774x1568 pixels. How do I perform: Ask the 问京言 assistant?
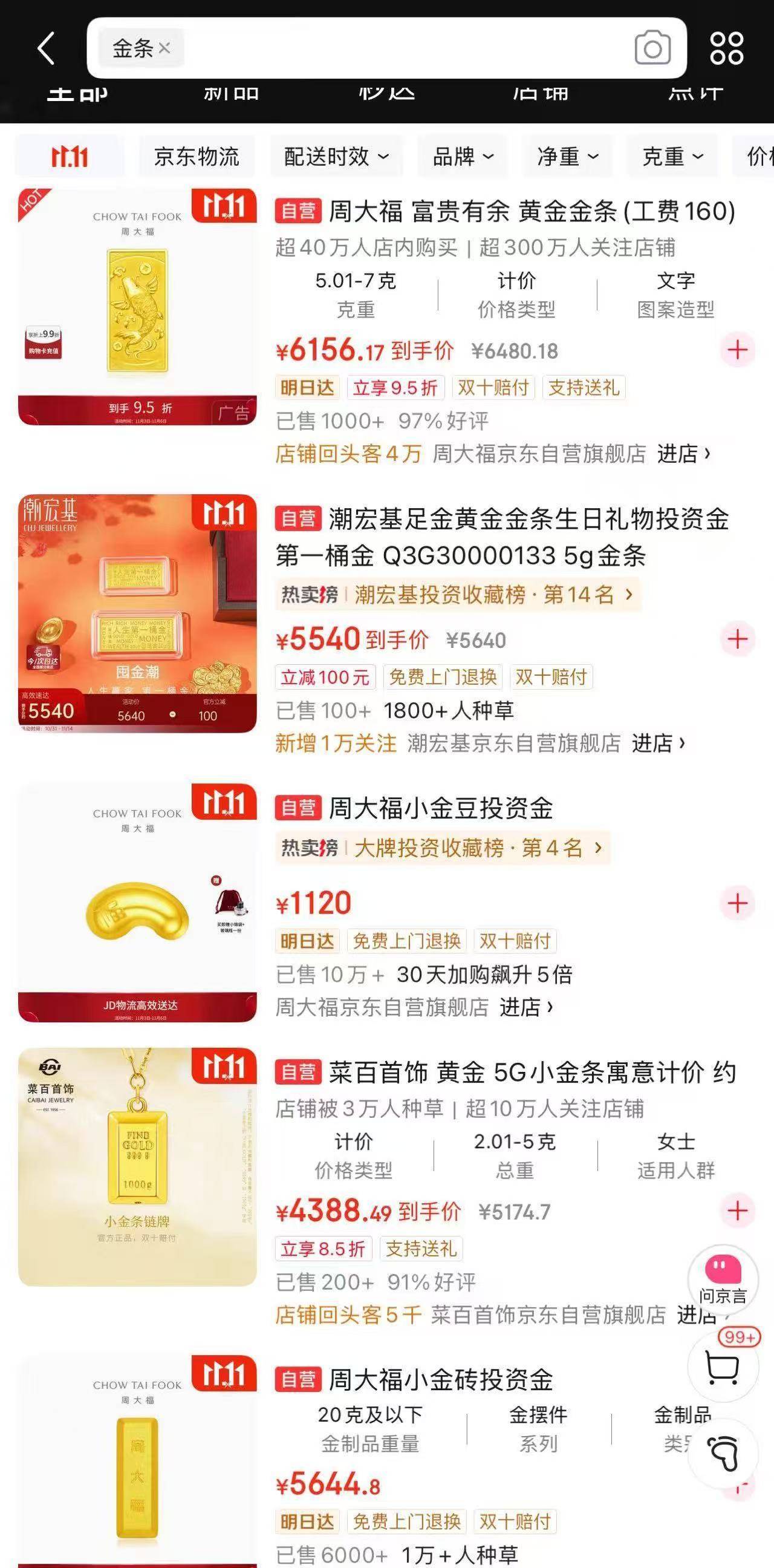pyautogui.click(x=723, y=1280)
